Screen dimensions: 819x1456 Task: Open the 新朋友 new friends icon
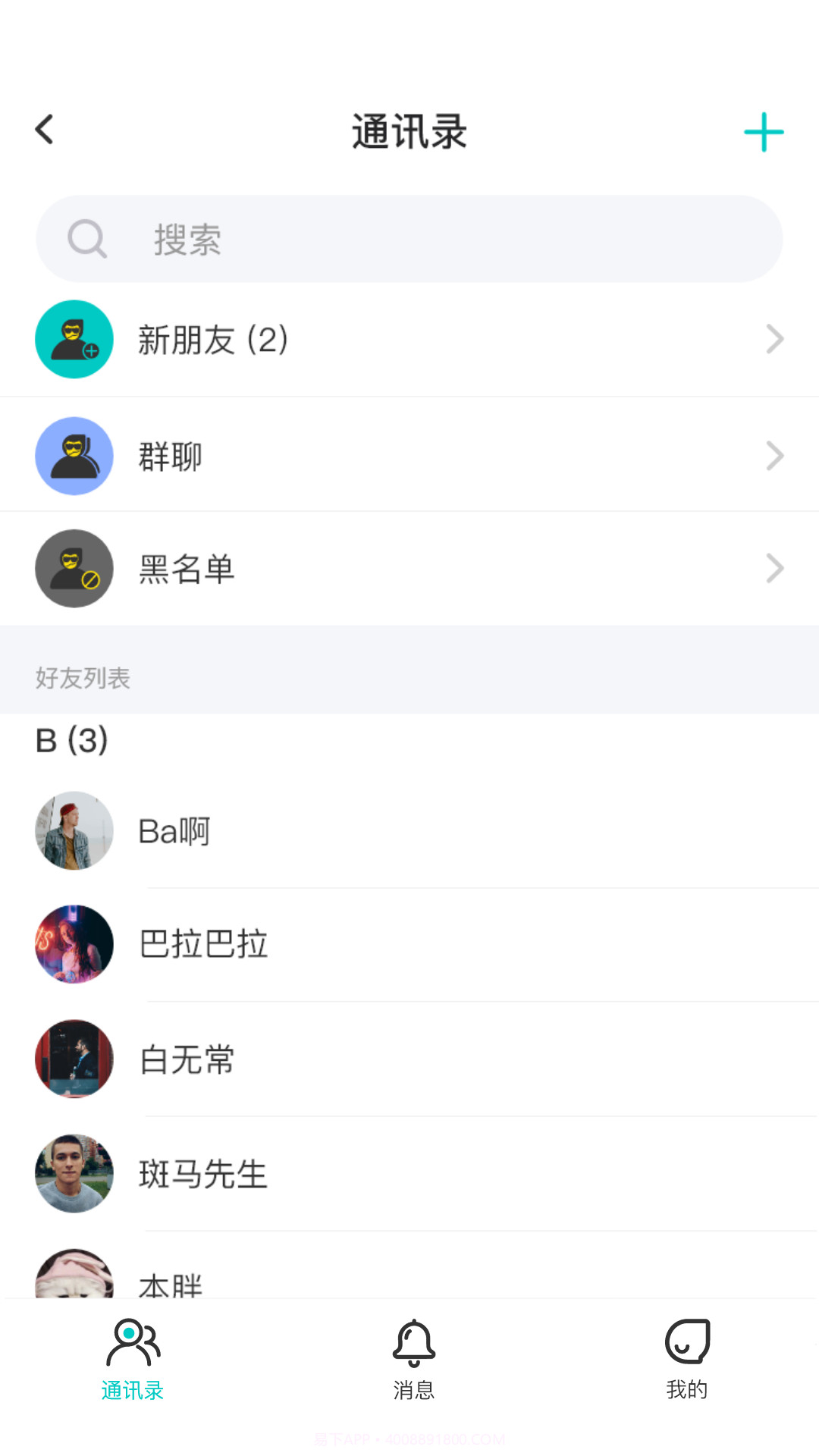74,339
